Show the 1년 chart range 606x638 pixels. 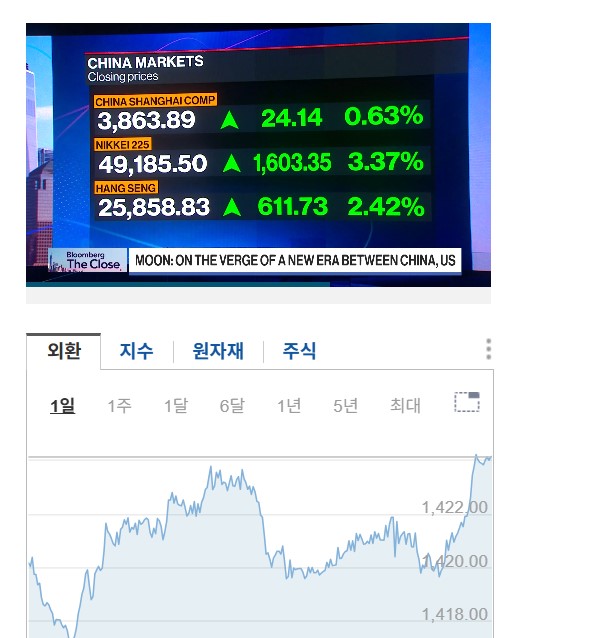[289, 405]
